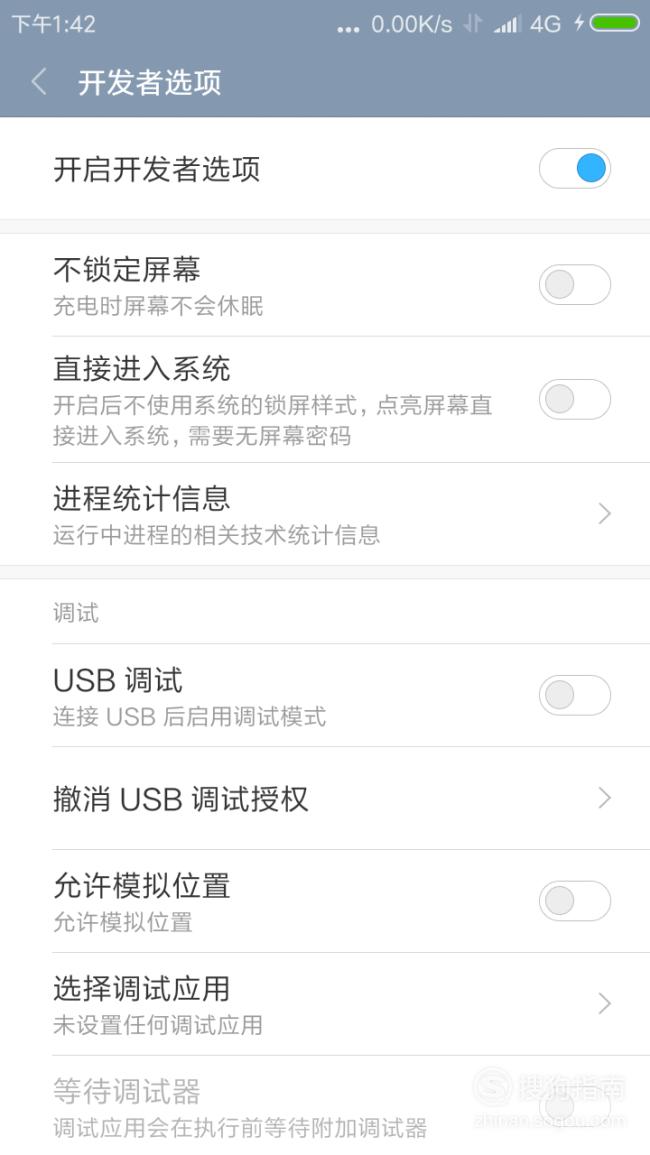This screenshot has height=1155, width=650.
Task: Enable 不锁定屏幕 toggle
Action: point(575,284)
